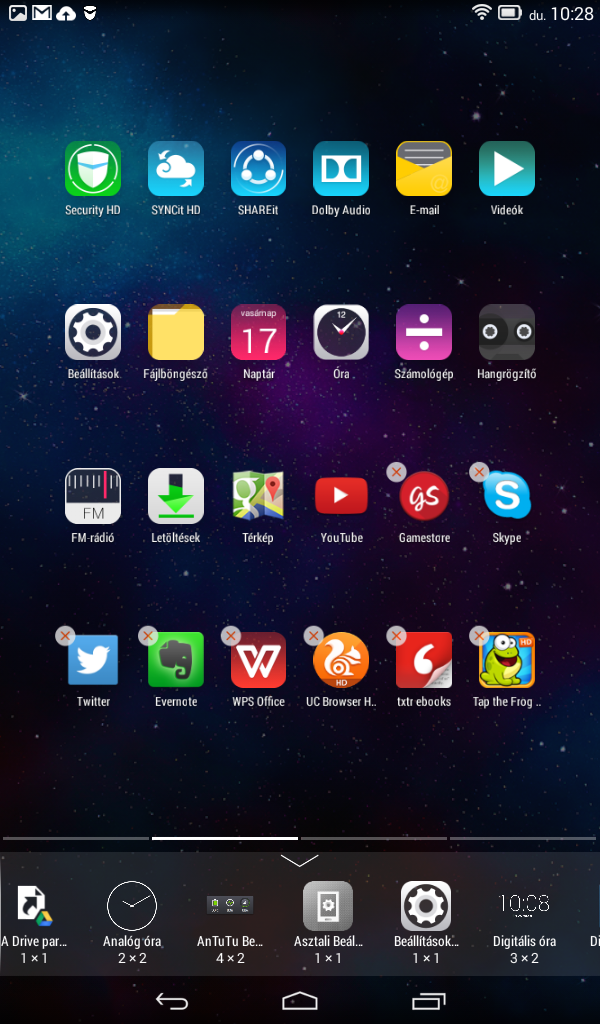
Task: Select the Analóg óra 2×2 widget
Action: coord(132,922)
